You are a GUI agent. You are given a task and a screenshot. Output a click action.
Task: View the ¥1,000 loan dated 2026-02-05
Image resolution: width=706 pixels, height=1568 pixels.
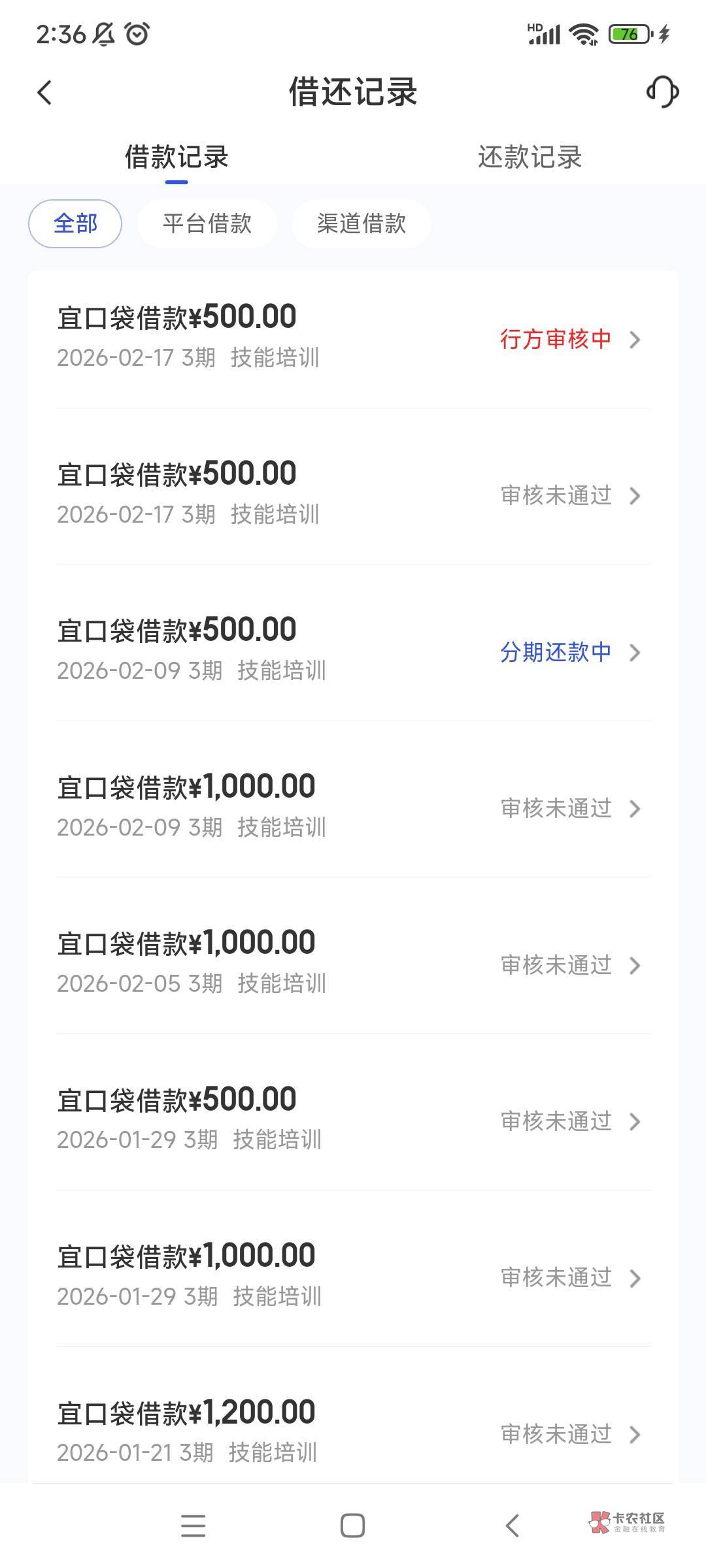click(353, 964)
